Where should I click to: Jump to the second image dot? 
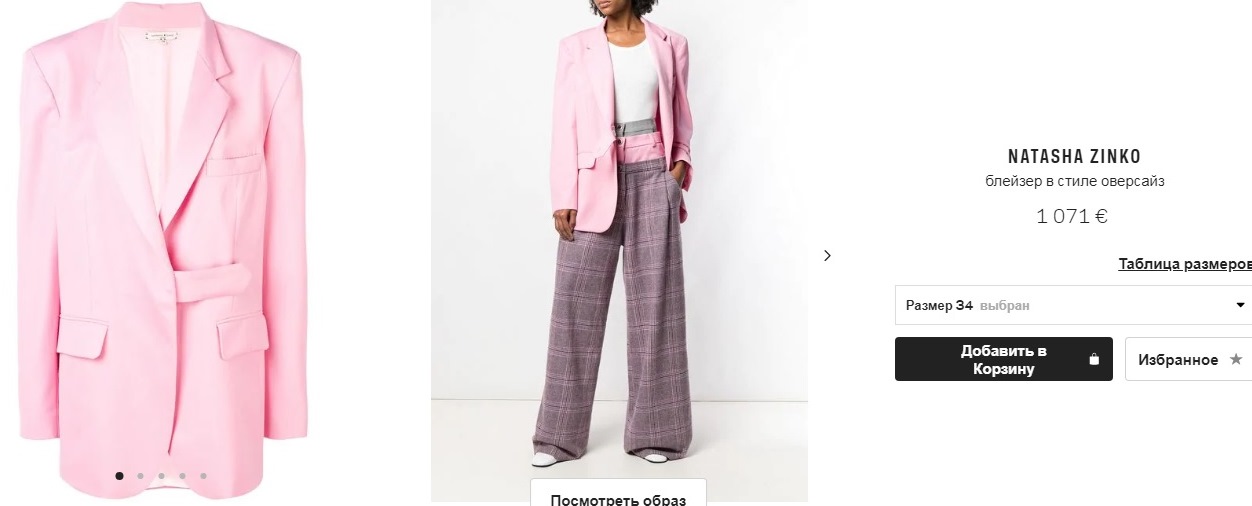pos(140,476)
